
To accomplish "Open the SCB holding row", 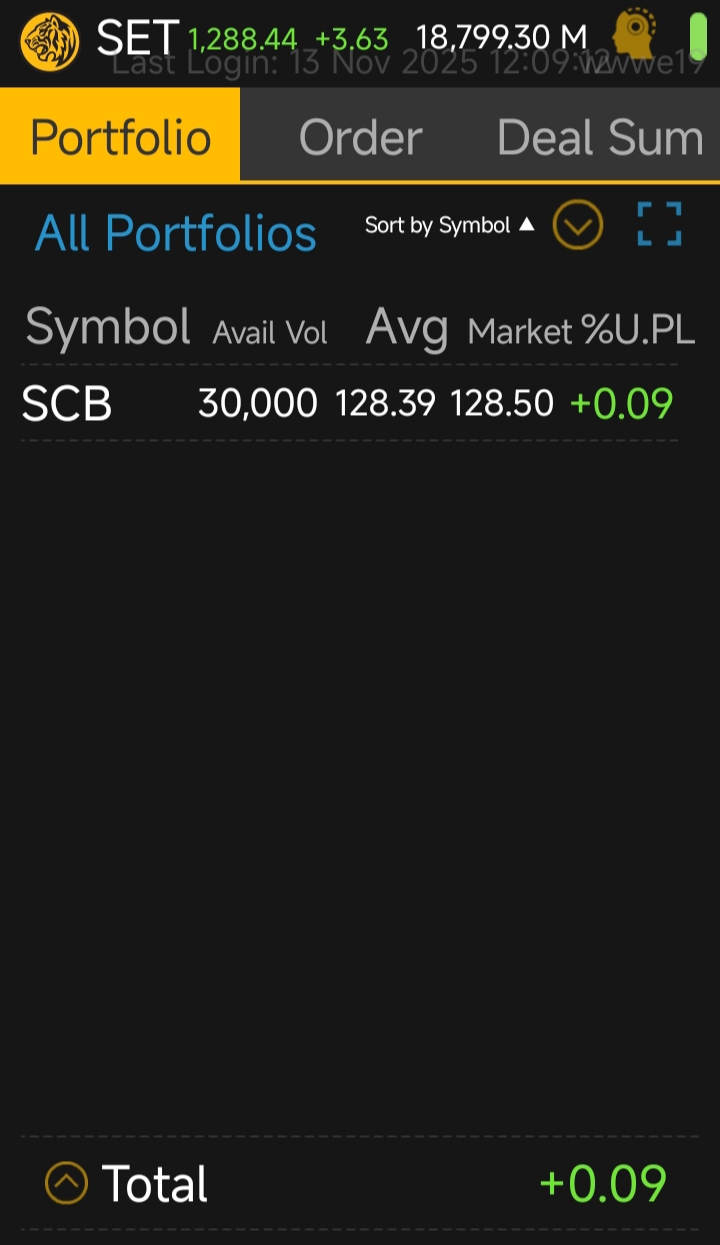I will [x=349, y=404].
